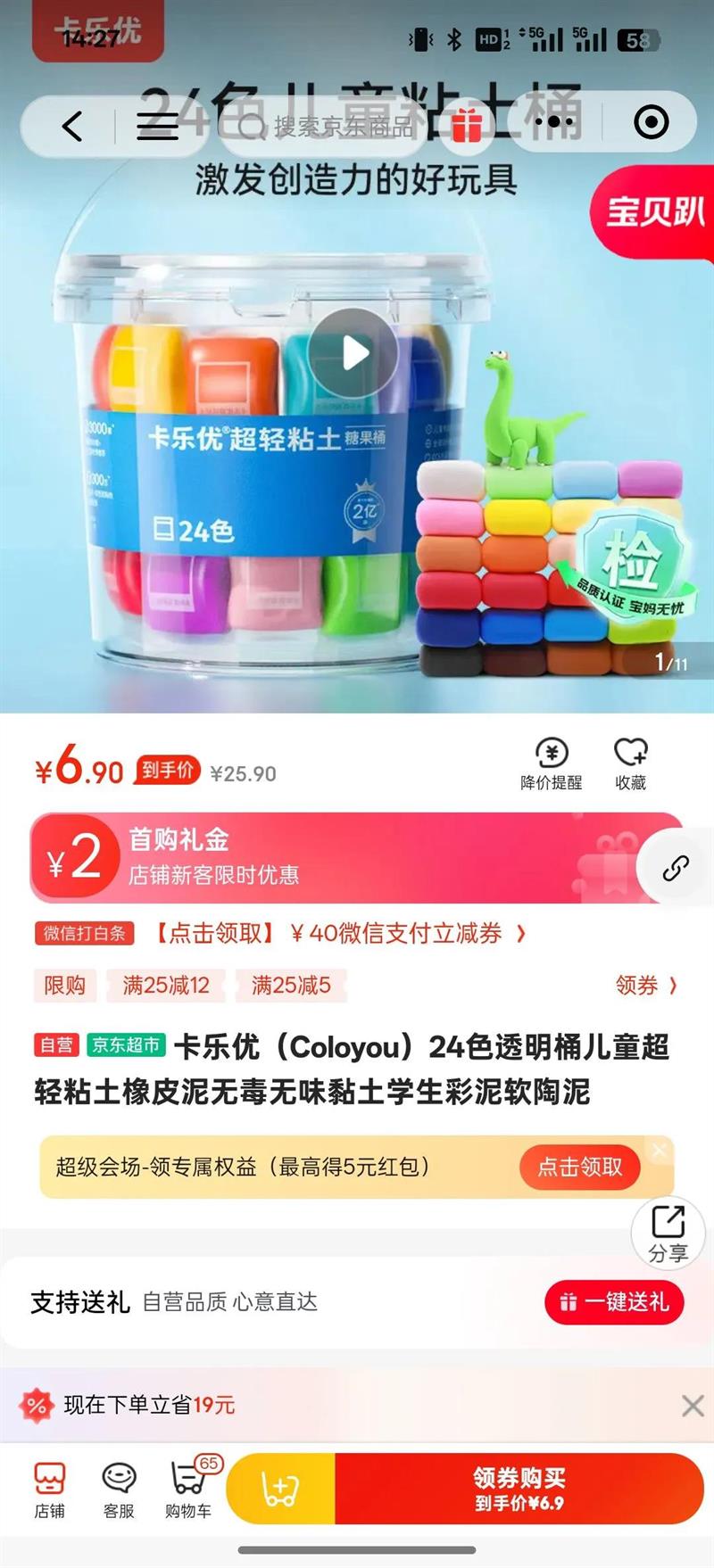Contact 客服 customer service
714x1568 pixels.
click(119, 1490)
